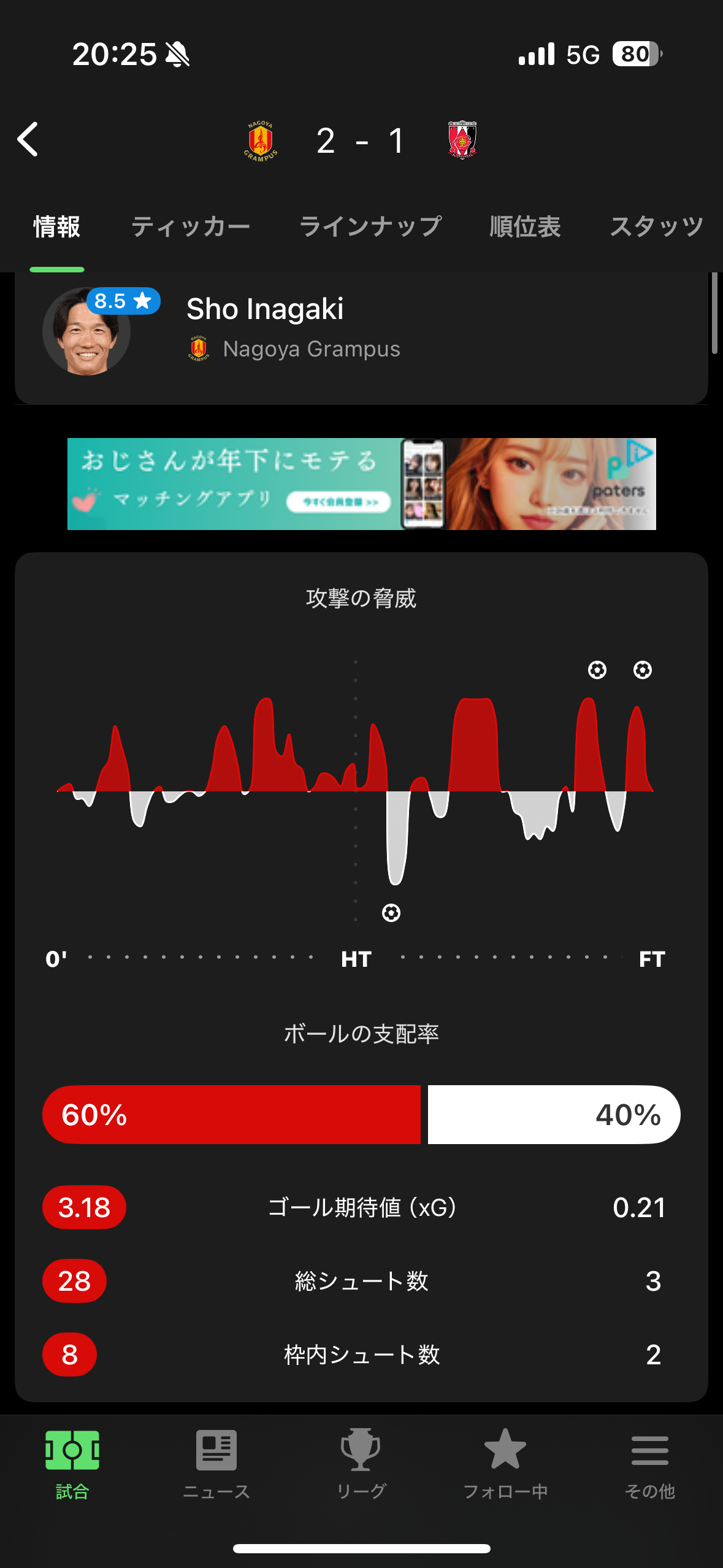
Task: Go back using the top-left arrow
Action: click(x=28, y=139)
